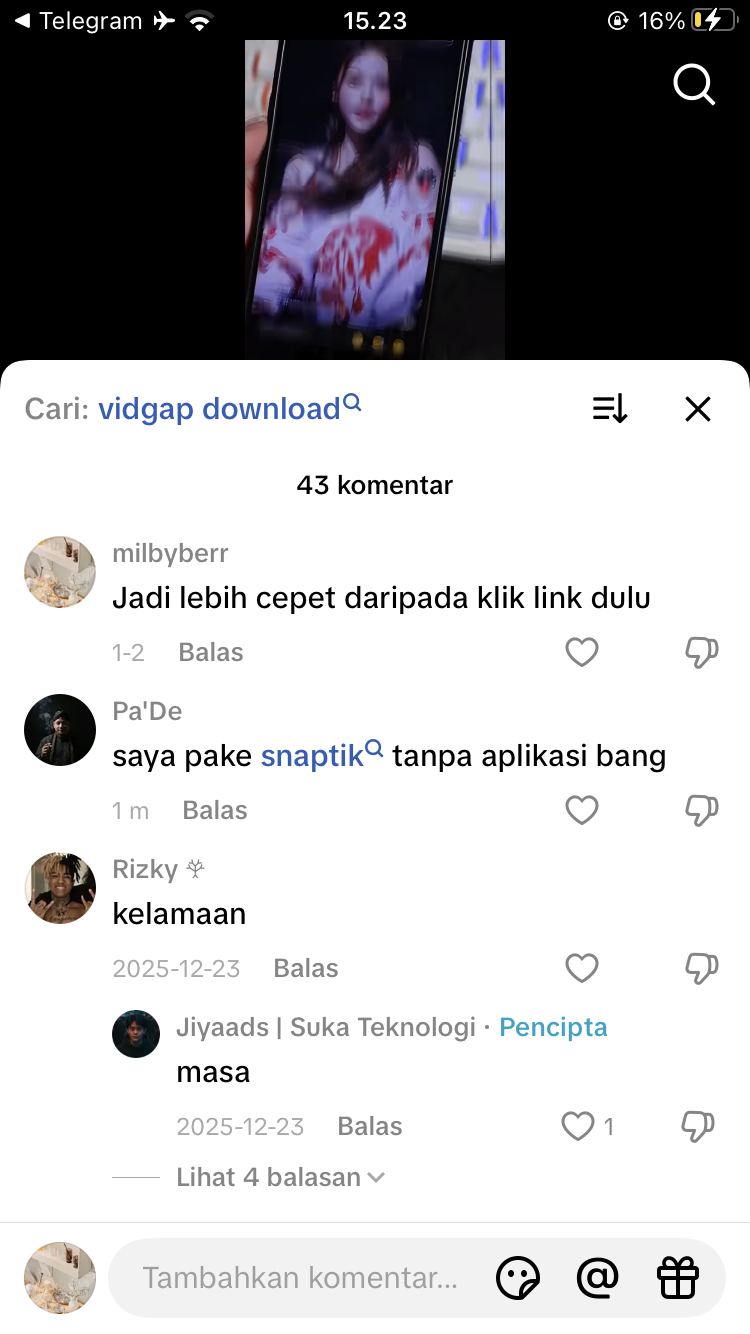The height and width of the screenshot is (1334, 750).
Task: Open the gift icon
Action: [x=678, y=1277]
